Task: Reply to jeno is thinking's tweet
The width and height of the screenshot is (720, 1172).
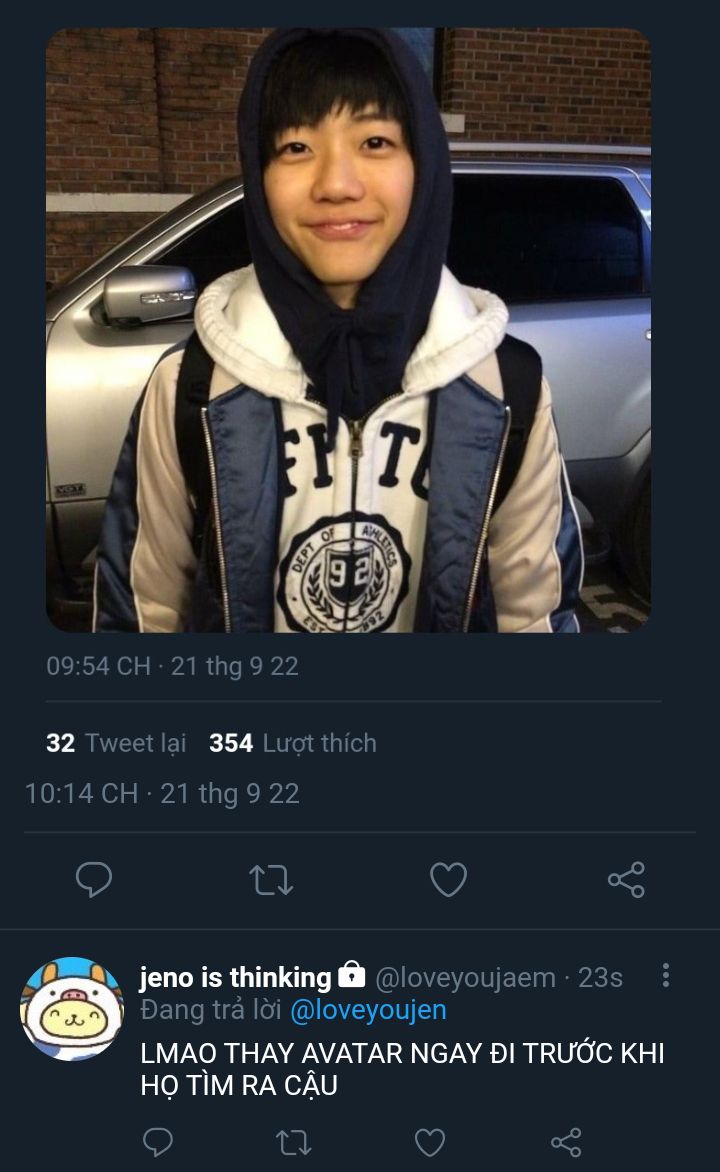Action: click(158, 1142)
